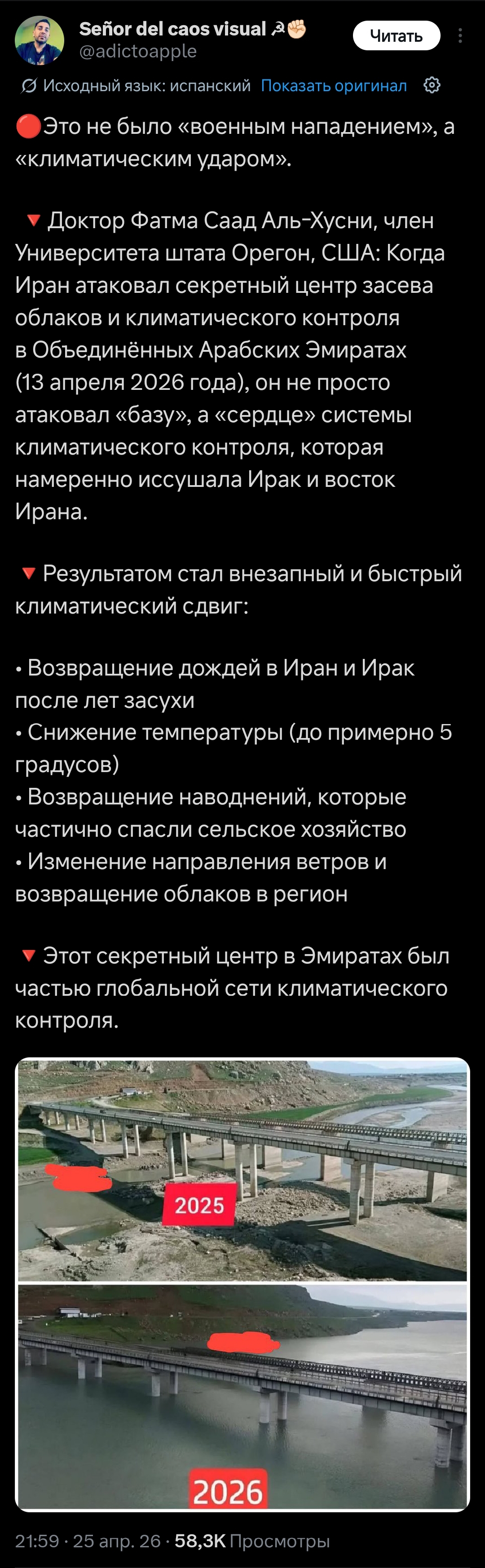Open the post's three-dot overflow menu
The image size is (485, 1568).
(x=460, y=36)
